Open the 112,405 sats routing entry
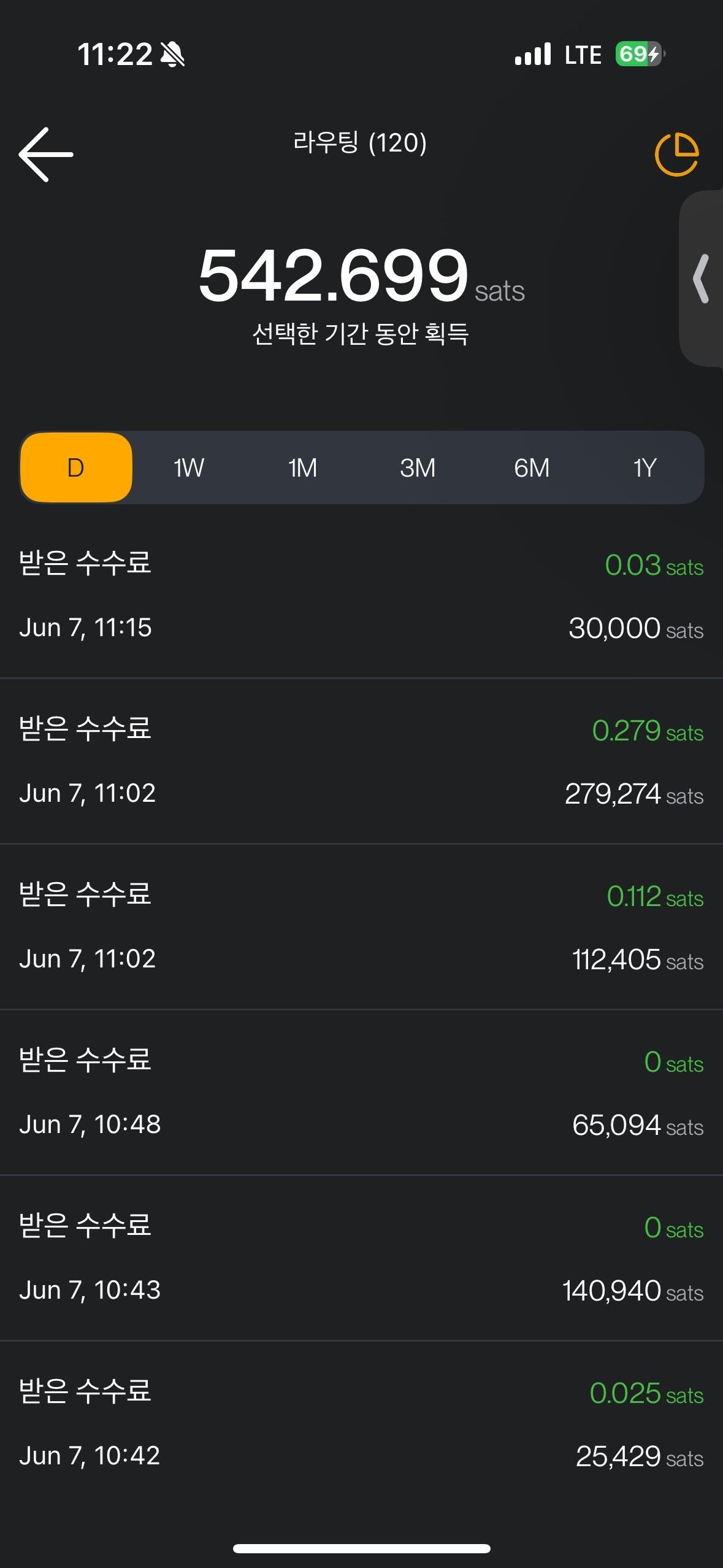Viewport: 723px width, 1568px height. 361,927
